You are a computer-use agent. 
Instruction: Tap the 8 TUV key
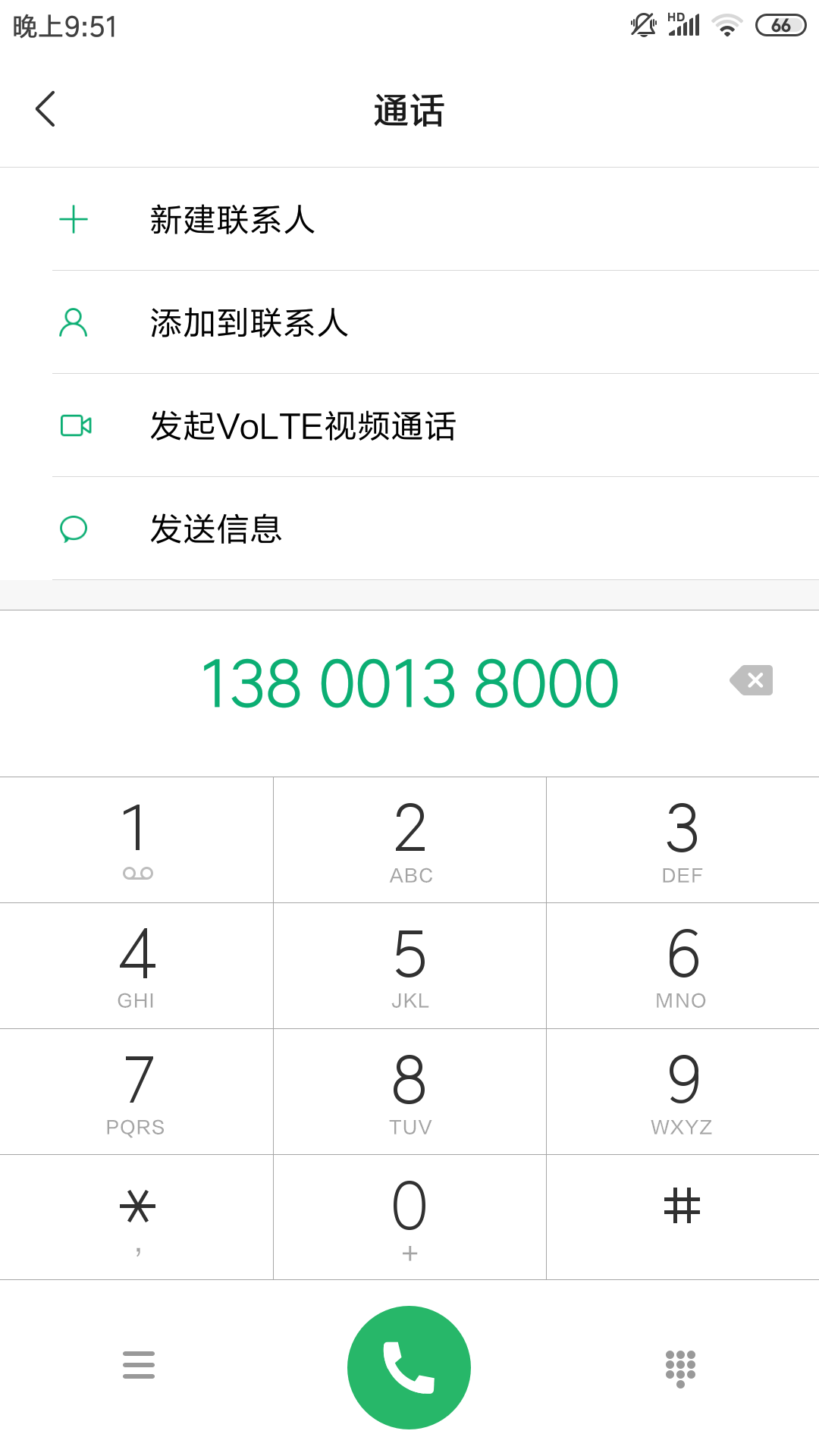click(x=409, y=1092)
